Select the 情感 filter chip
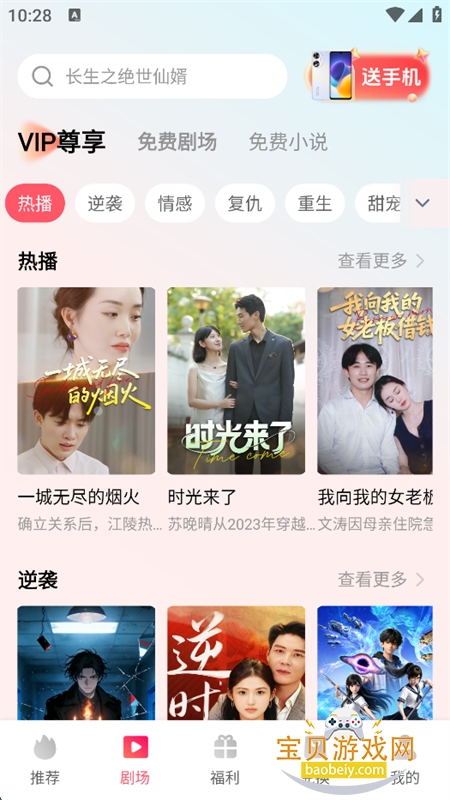The height and width of the screenshot is (800, 450). pos(174,203)
